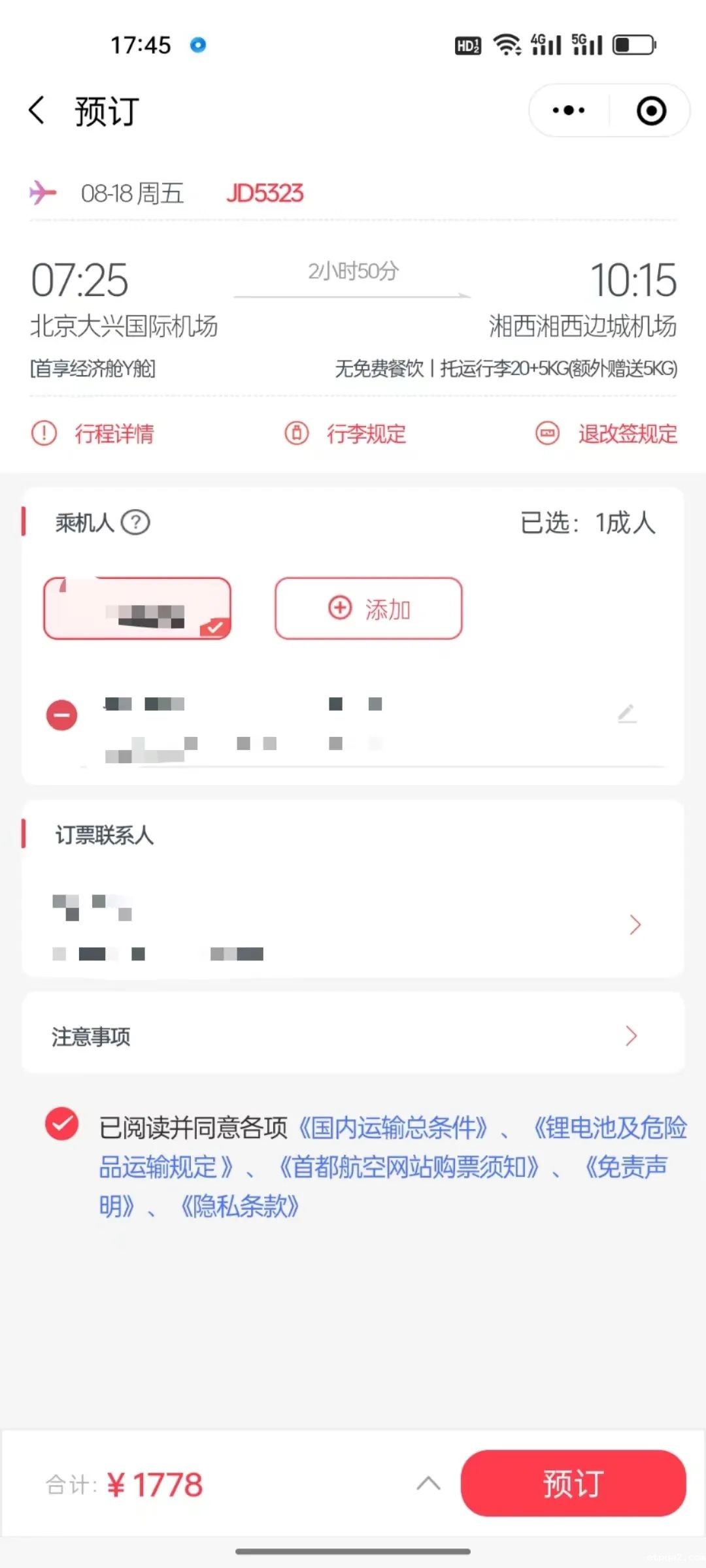Open the 注意事项 row
The image size is (706, 1568).
pos(353,1036)
